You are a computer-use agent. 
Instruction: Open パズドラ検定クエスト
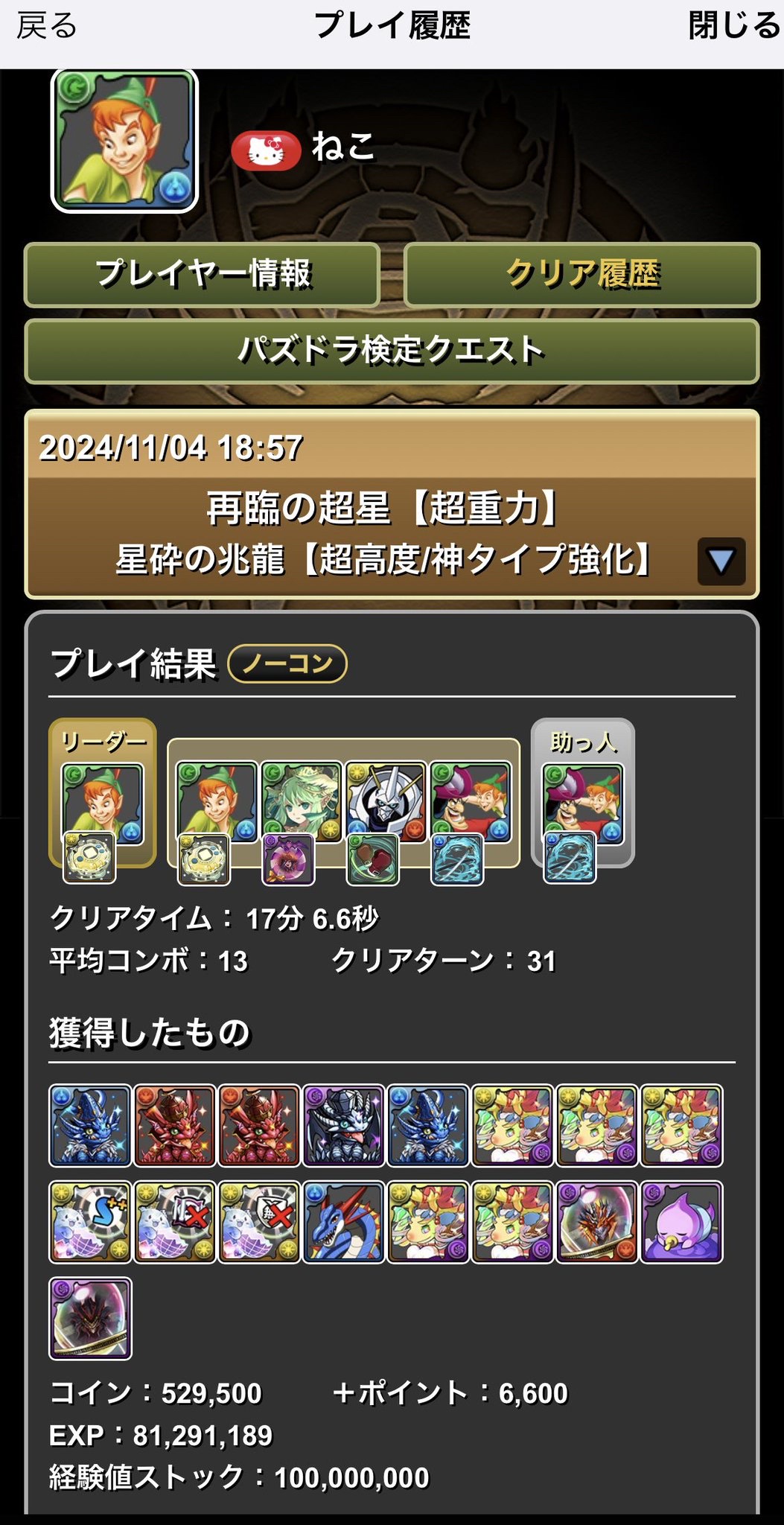(x=392, y=351)
